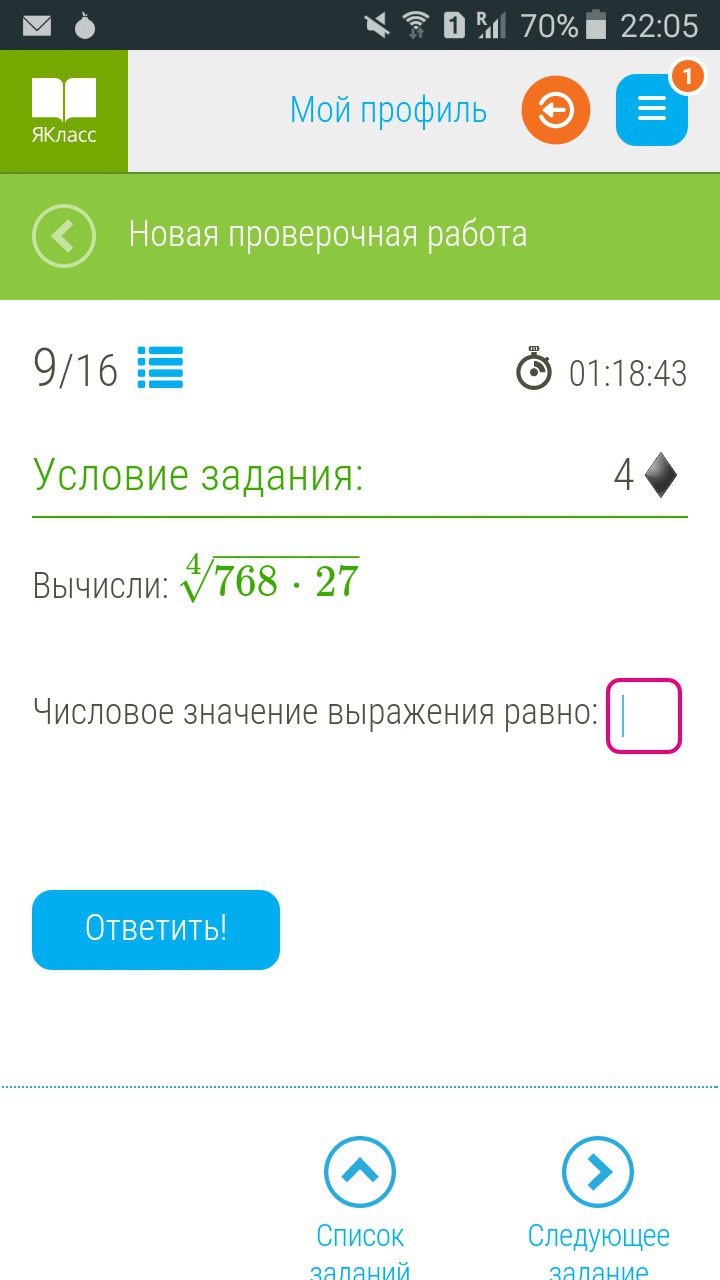720x1280 pixels.
Task: Open the hamburger menu with notification badge
Action: (x=652, y=110)
